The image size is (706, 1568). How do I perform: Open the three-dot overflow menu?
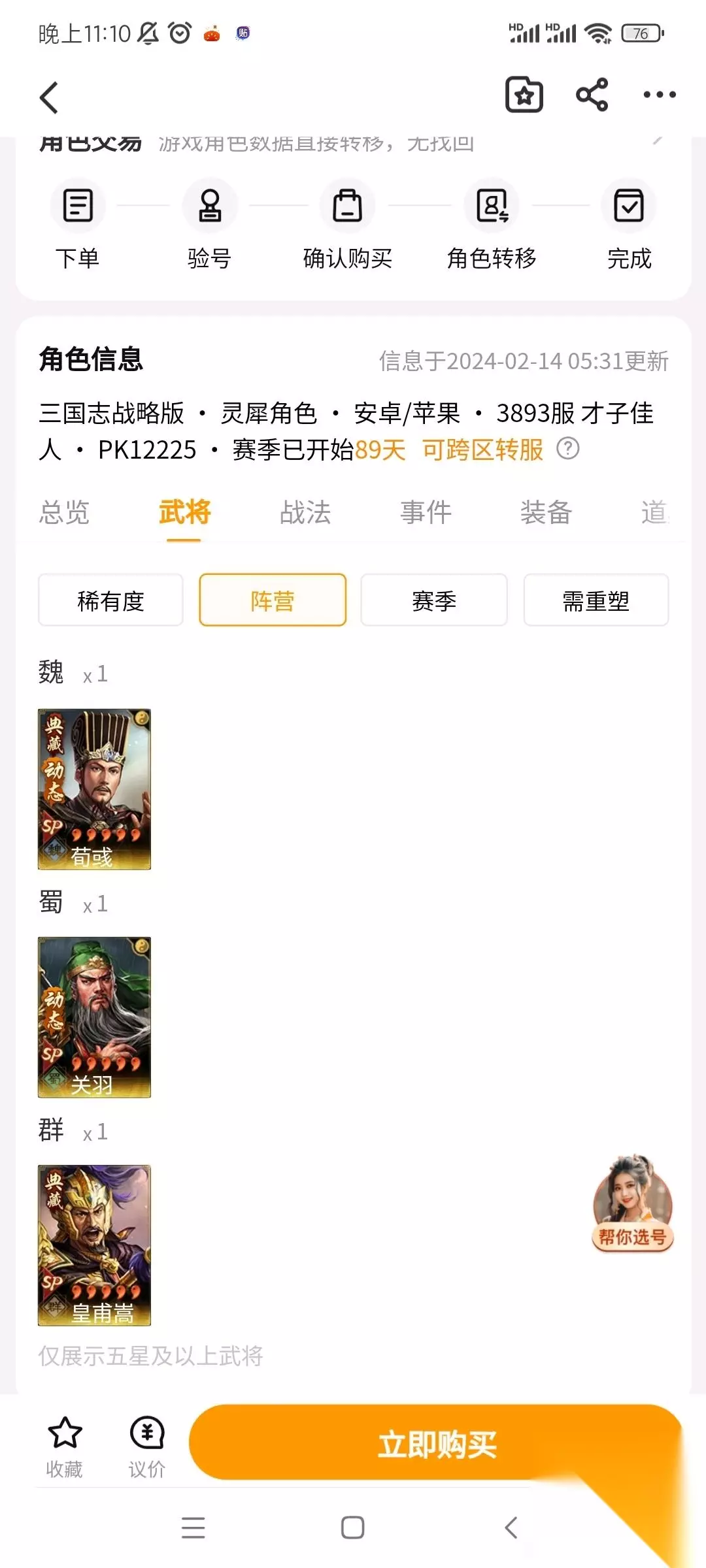[660, 95]
